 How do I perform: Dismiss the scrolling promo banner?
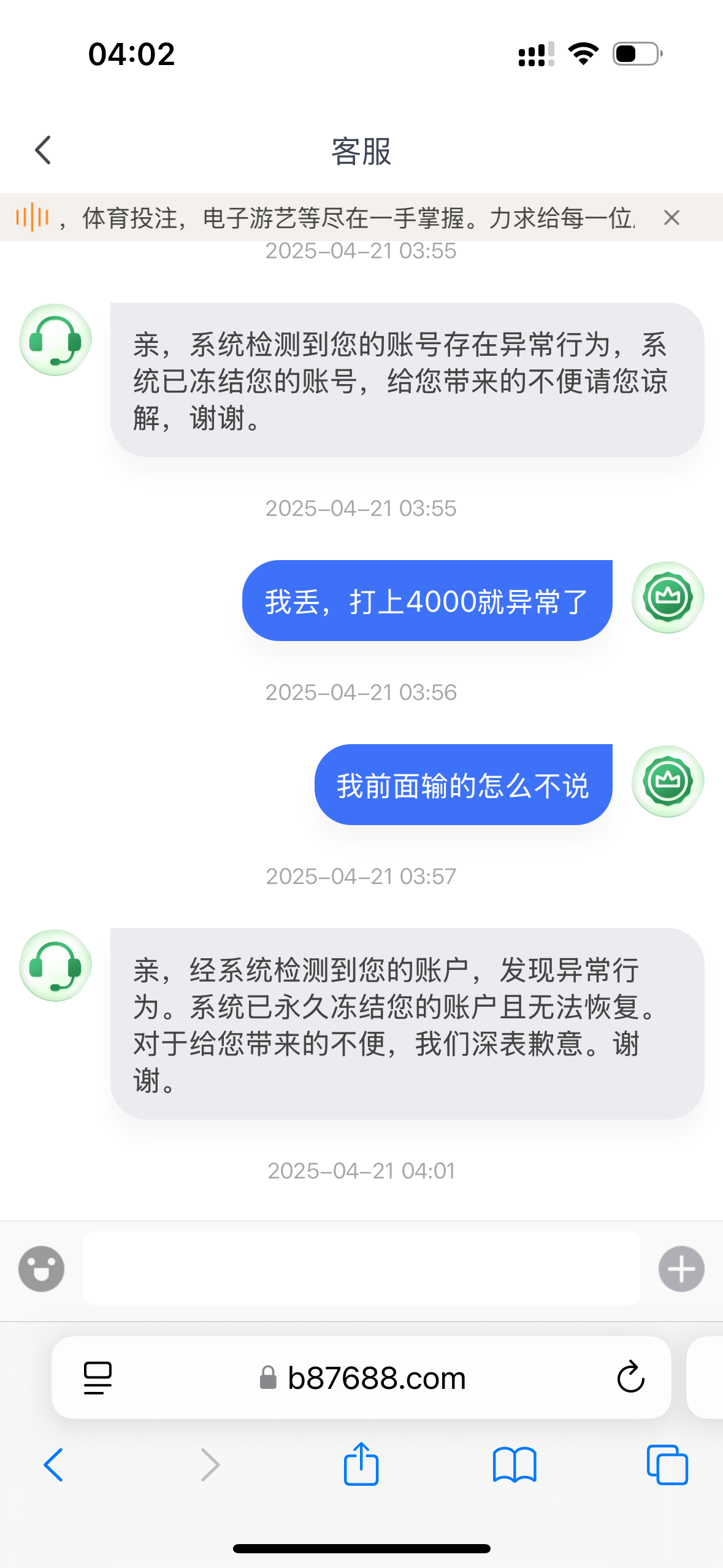coord(671,218)
